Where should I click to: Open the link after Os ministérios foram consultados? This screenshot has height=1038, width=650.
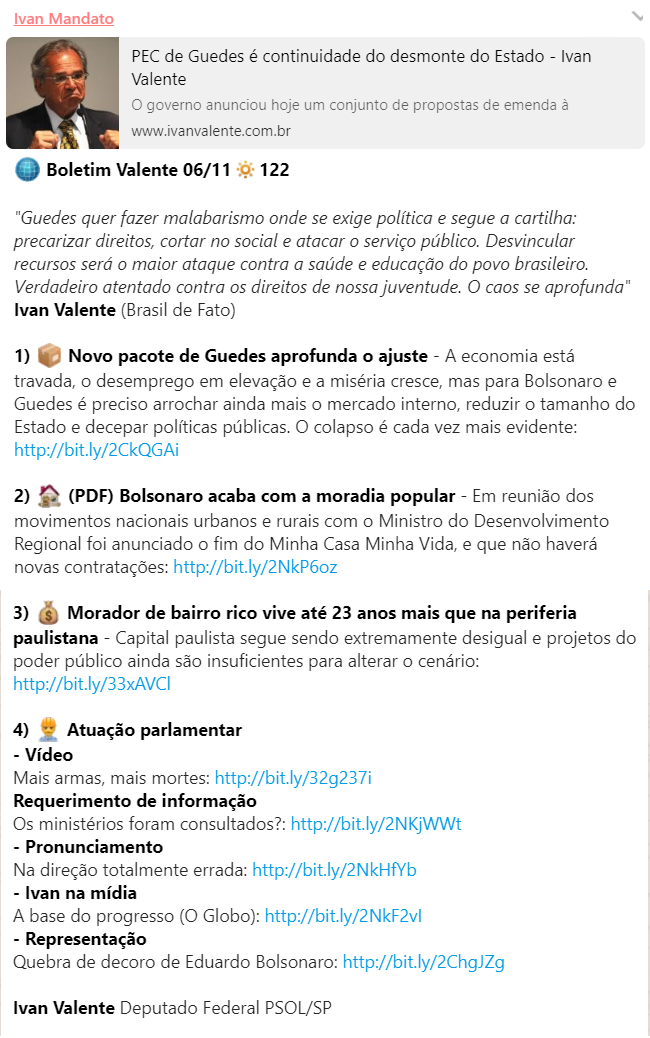pyautogui.click(x=376, y=823)
